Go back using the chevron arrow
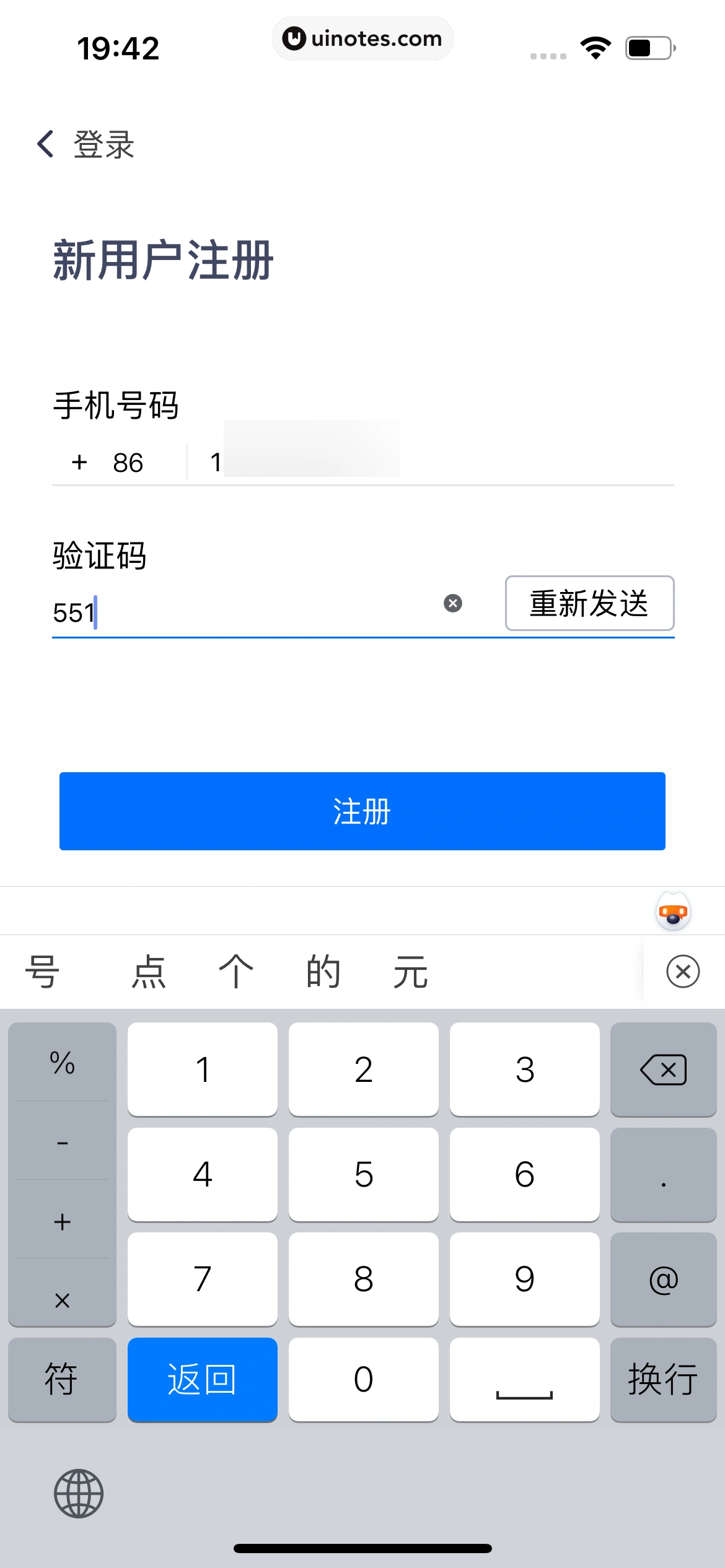Viewport: 725px width, 1568px height. click(45, 144)
